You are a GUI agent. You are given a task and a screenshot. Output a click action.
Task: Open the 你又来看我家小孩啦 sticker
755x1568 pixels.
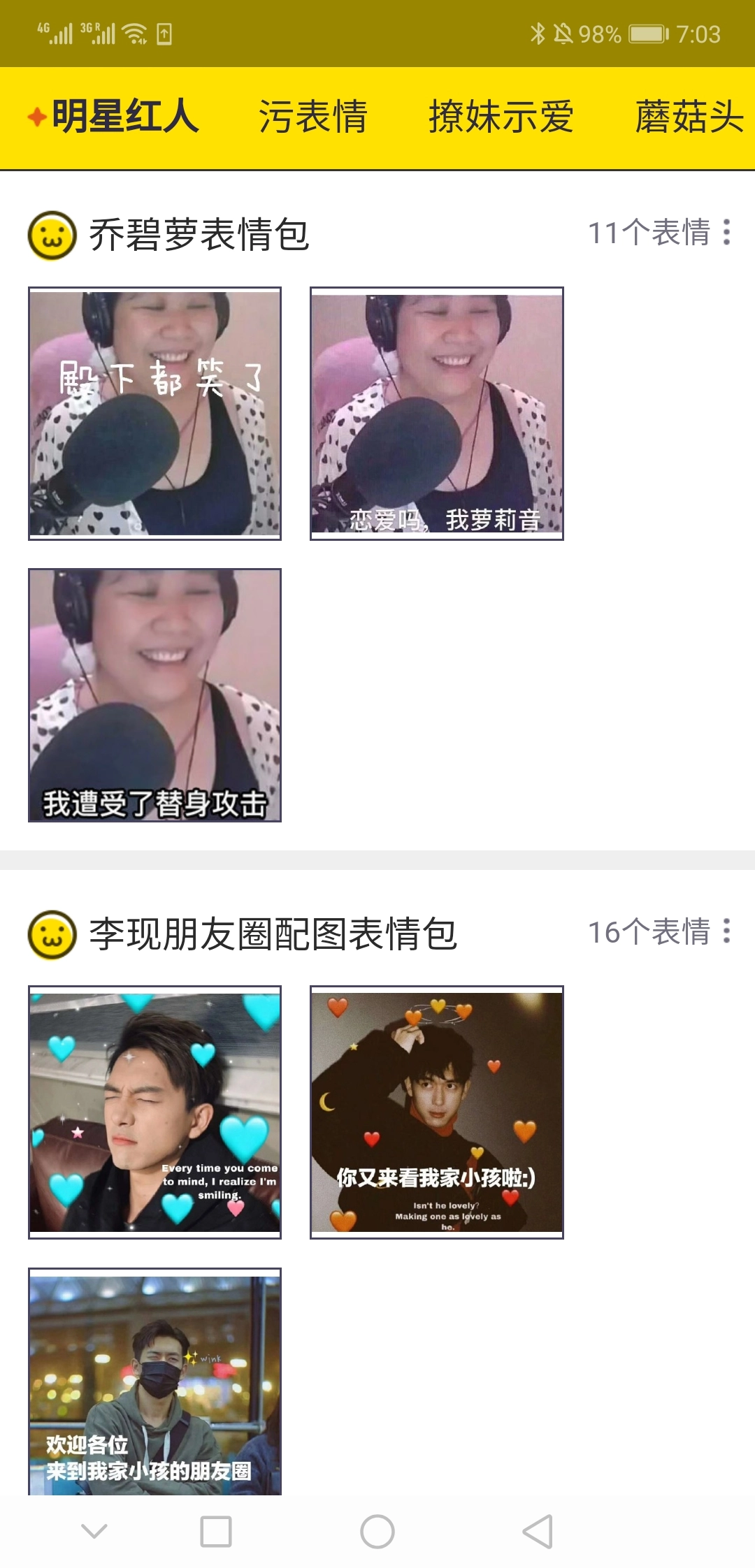point(437,1112)
